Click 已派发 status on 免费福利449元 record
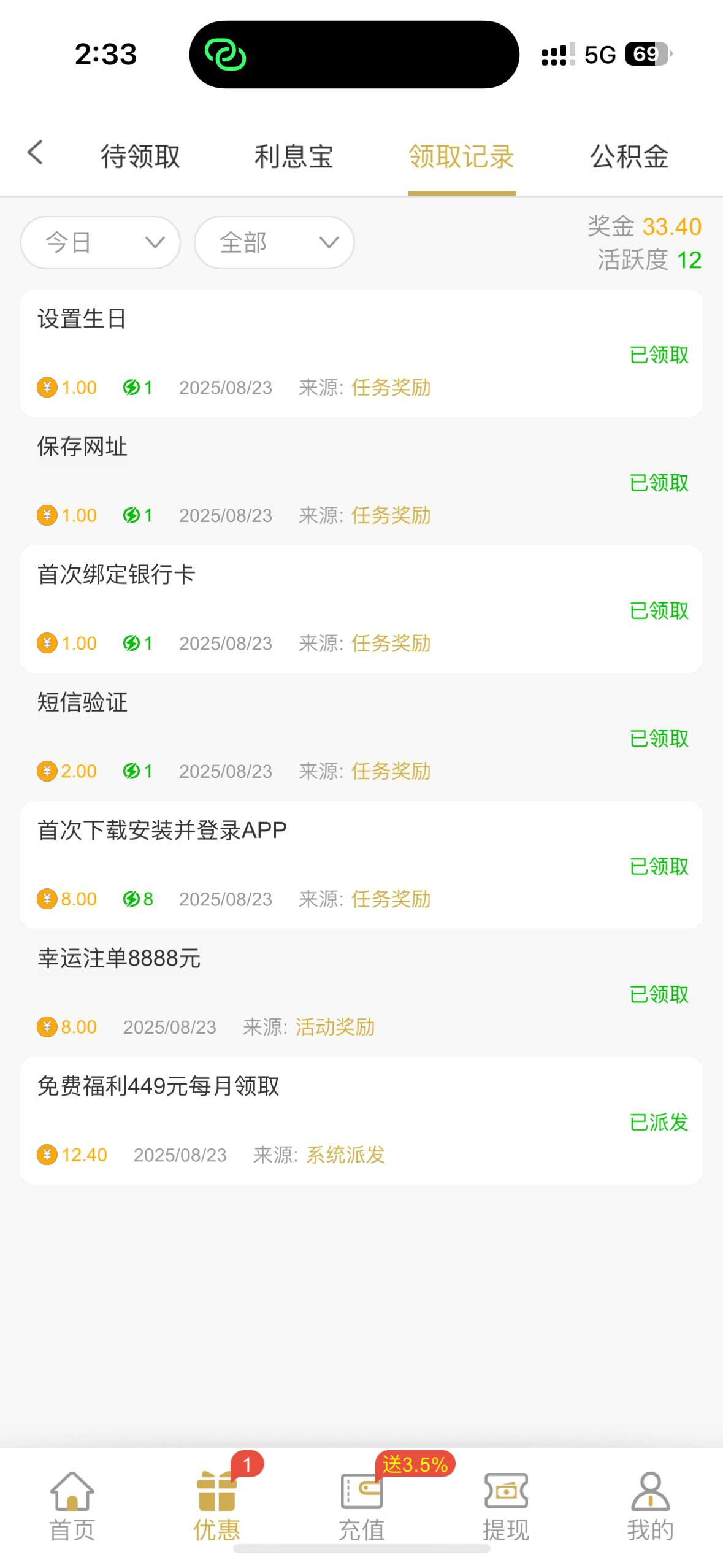The image size is (723, 1568). (x=659, y=1122)
